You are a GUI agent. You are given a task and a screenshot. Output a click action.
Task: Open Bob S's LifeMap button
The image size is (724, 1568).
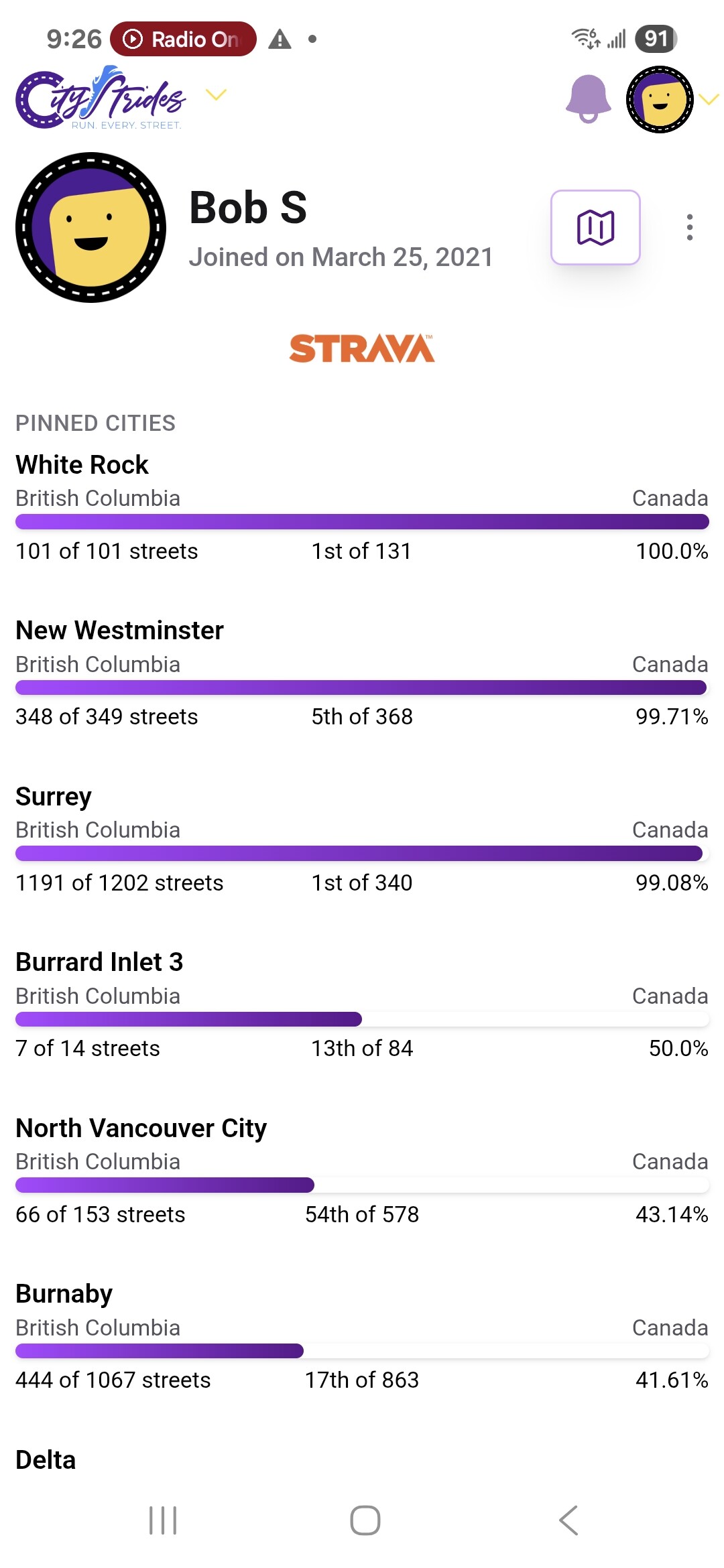click(595, 228)
